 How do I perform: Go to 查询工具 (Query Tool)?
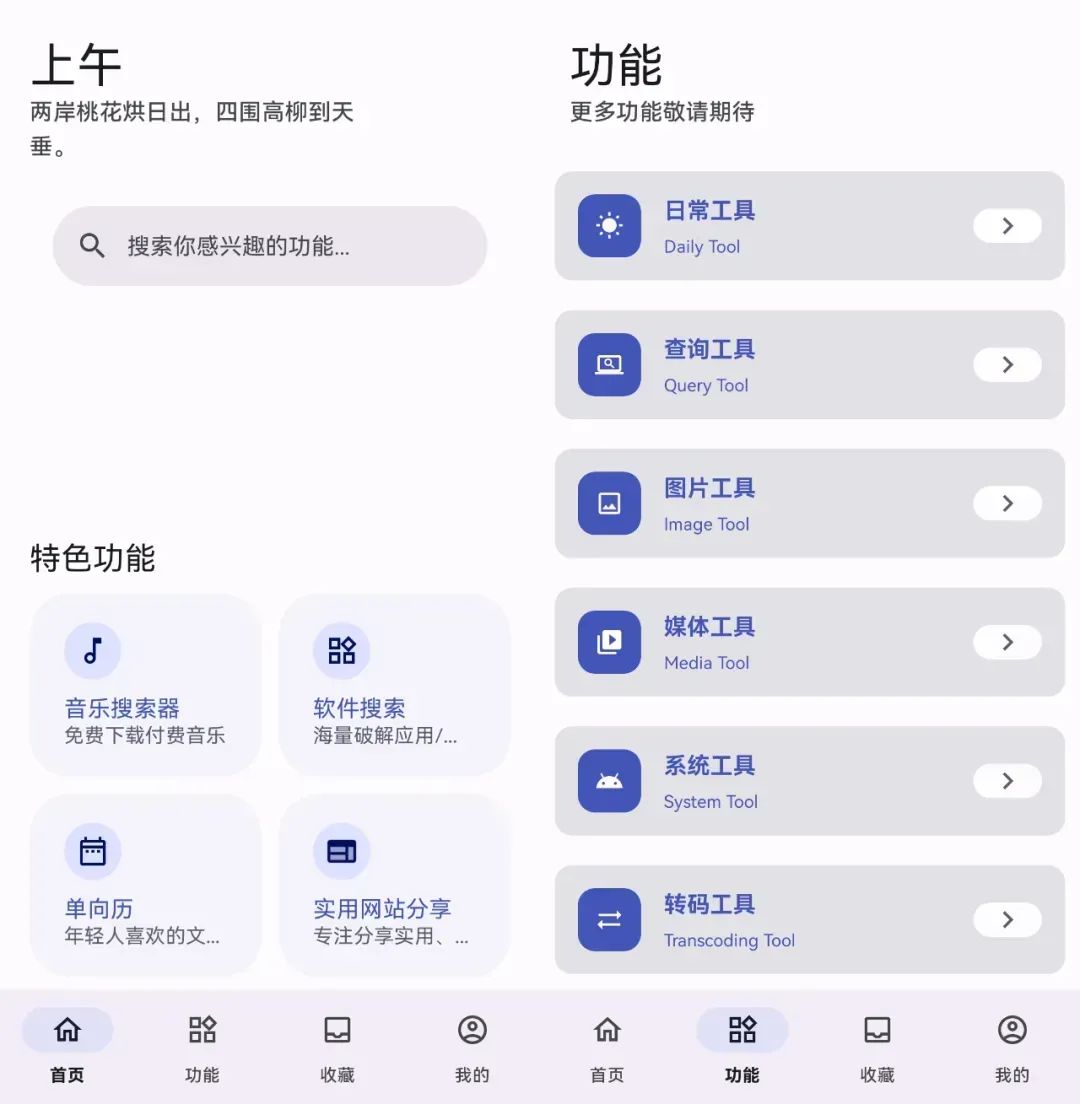pyautogui.click(x=809, y=365)
